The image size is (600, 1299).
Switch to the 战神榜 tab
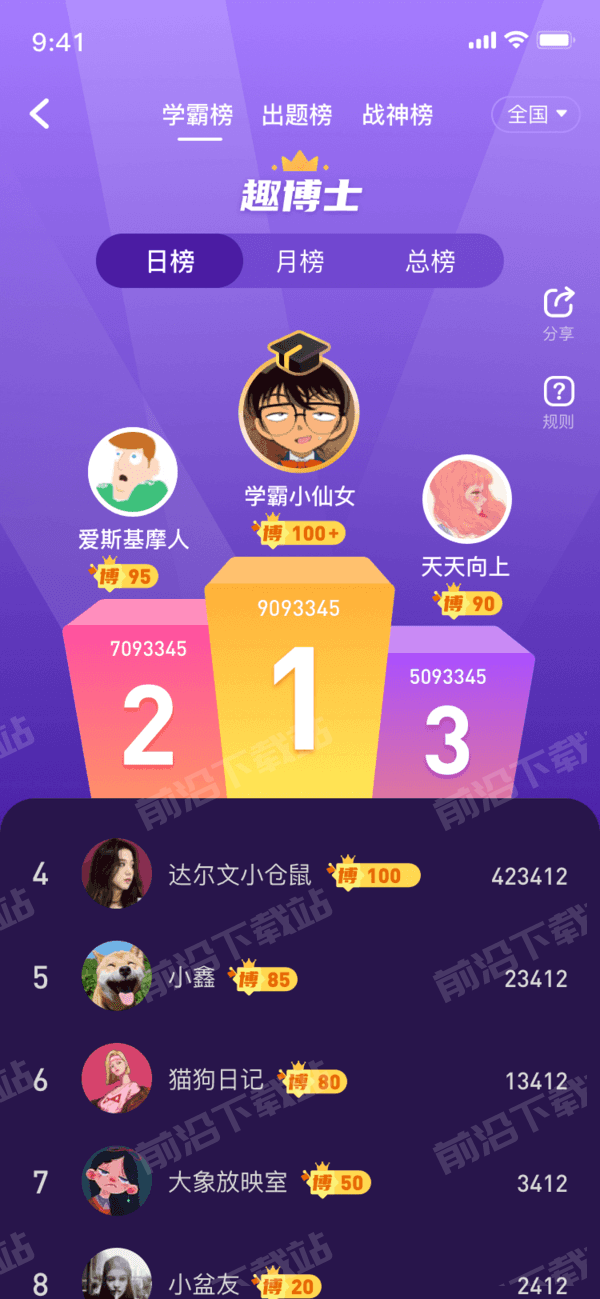pos(397,115)
